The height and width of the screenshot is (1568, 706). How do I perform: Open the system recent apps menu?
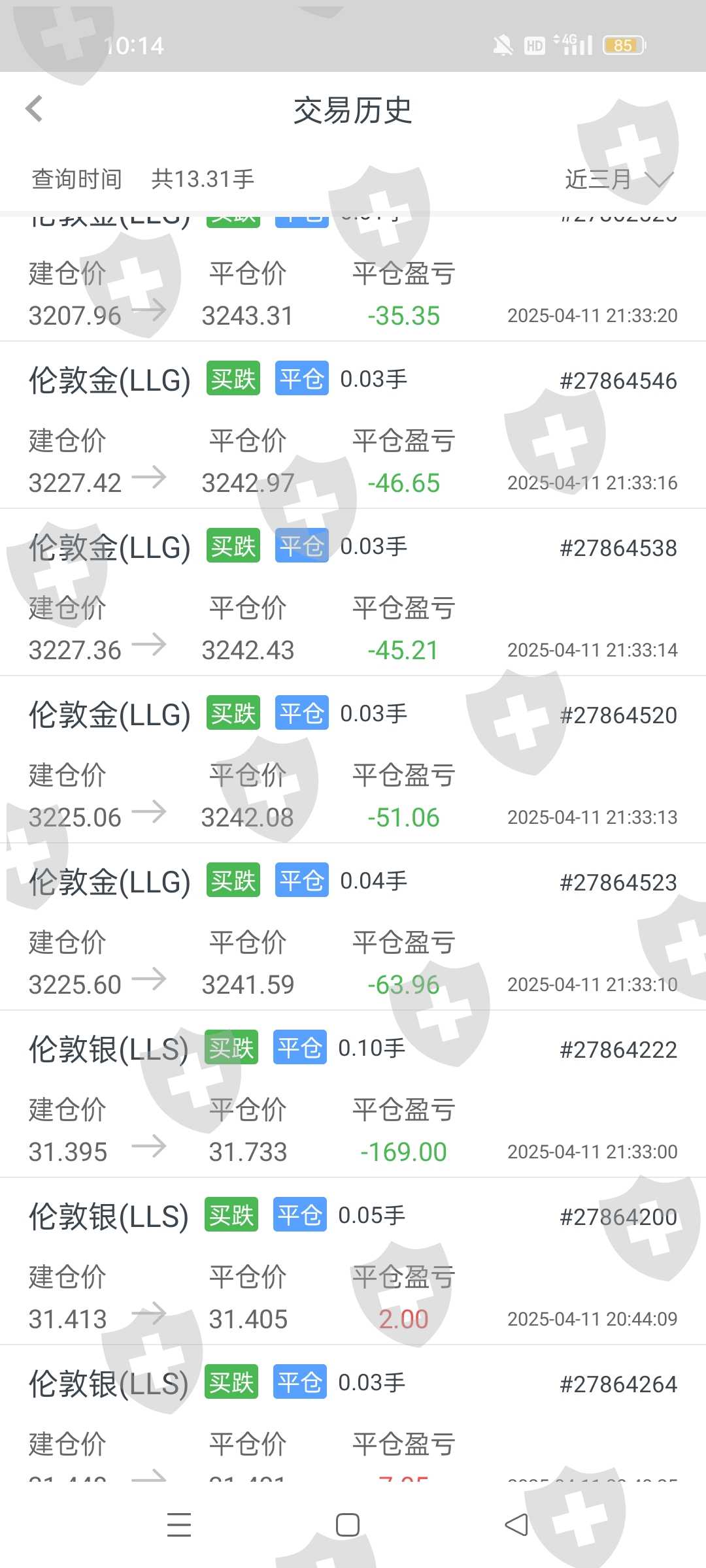[178, 1525]
